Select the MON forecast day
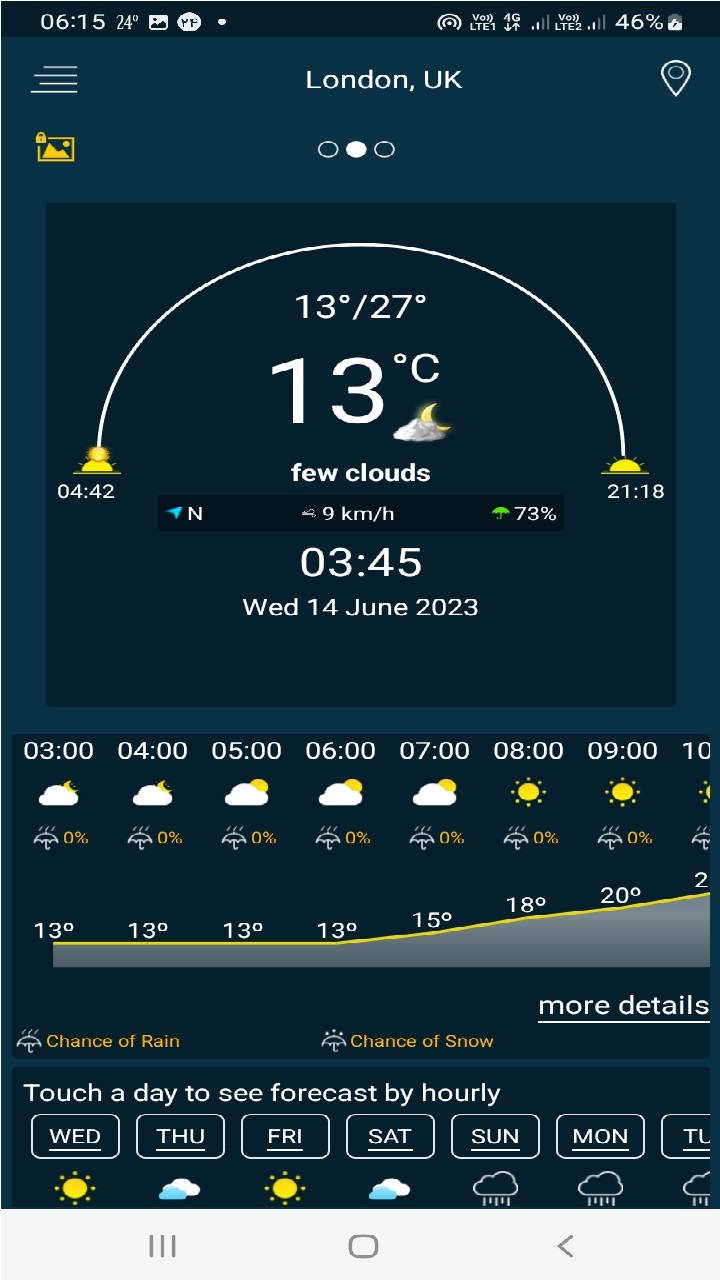The height and width of the screenshot is (1280, 720). 600,1135
